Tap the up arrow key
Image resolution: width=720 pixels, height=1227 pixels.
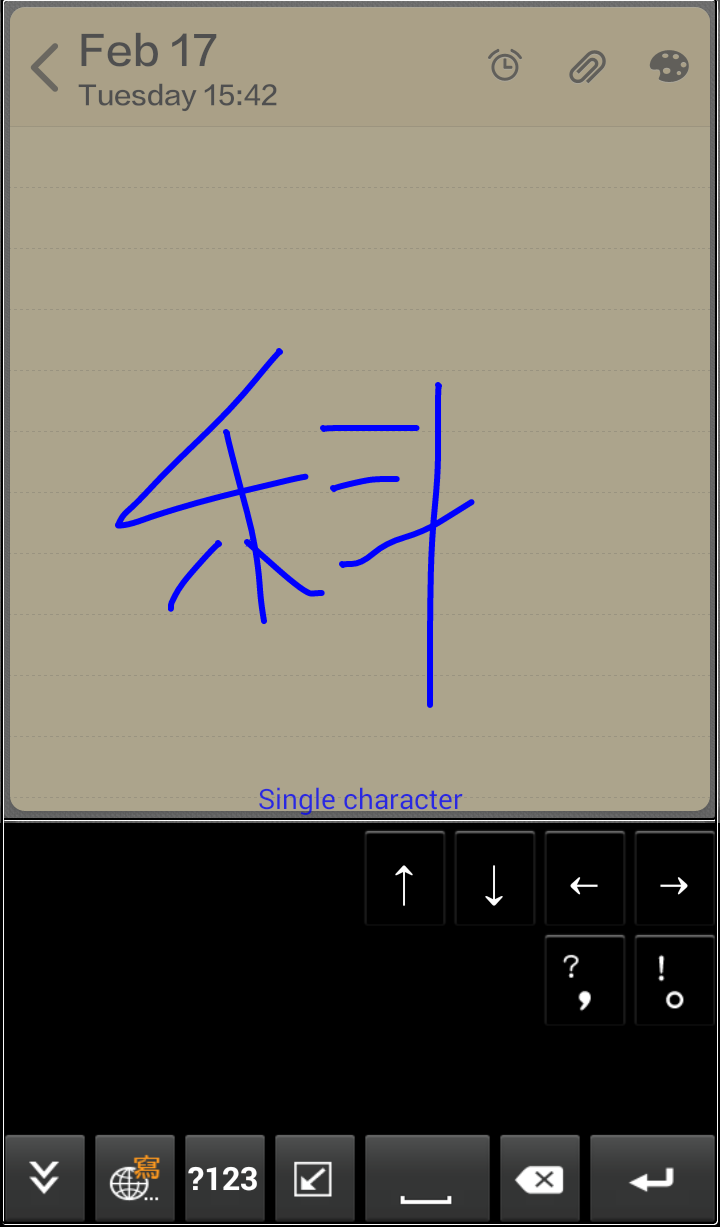click(x=404, y=879)
